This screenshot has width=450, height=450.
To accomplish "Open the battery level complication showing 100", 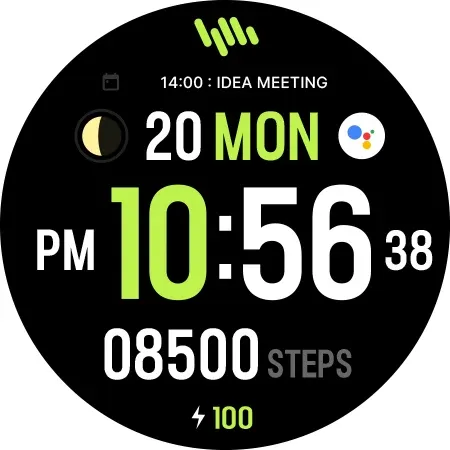I will [222, 417].
